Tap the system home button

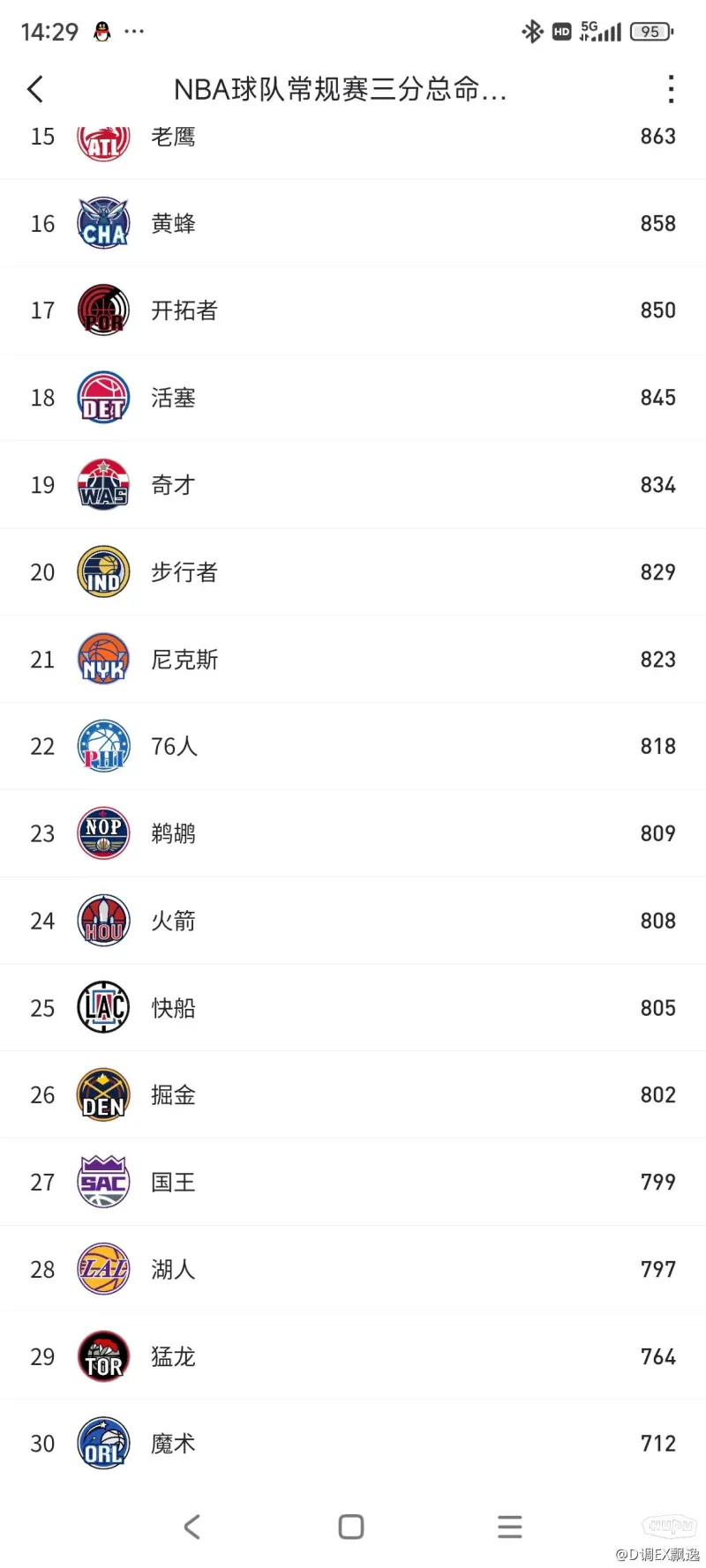coord(351,1527)
